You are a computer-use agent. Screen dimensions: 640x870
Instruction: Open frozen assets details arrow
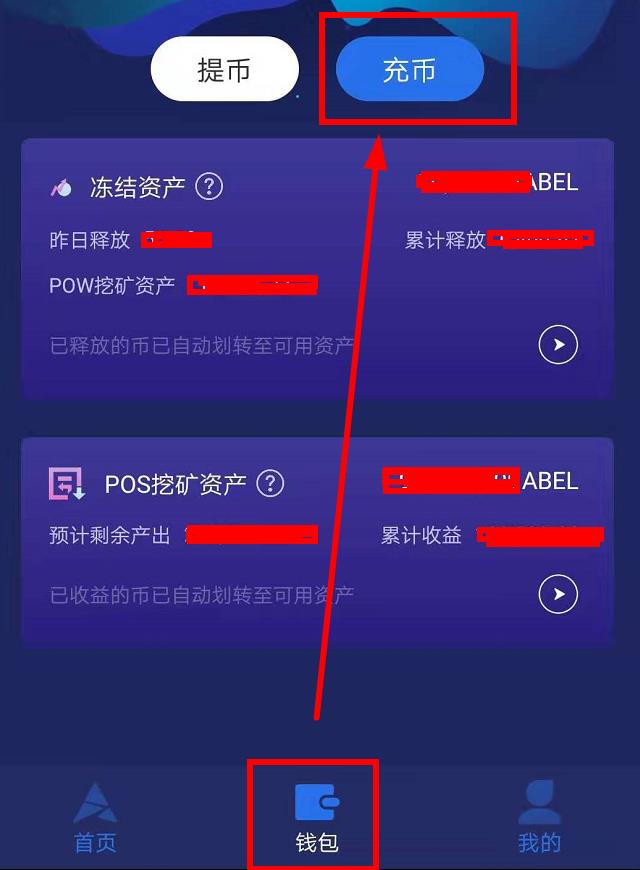click(558, 345)
